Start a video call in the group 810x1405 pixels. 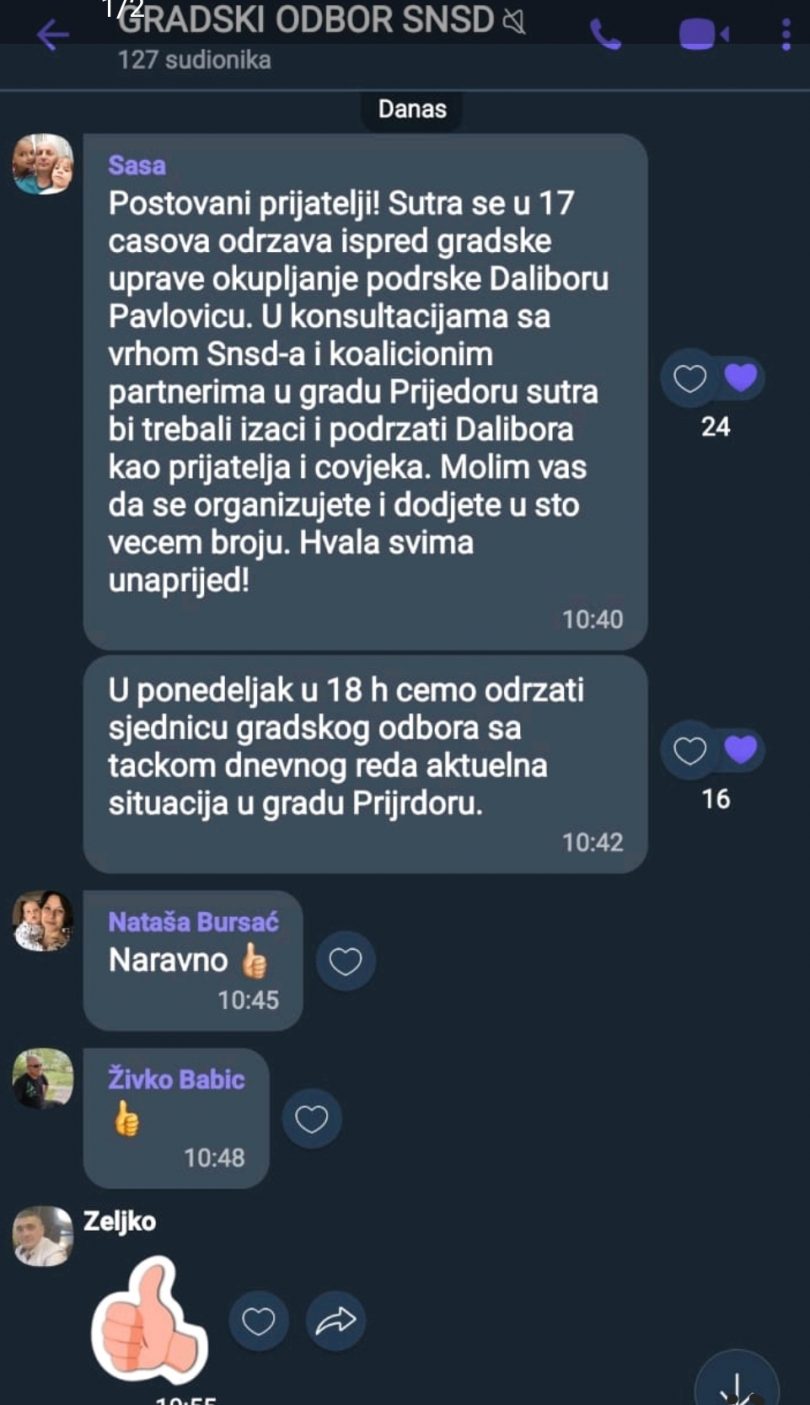(x=703, y=36)
